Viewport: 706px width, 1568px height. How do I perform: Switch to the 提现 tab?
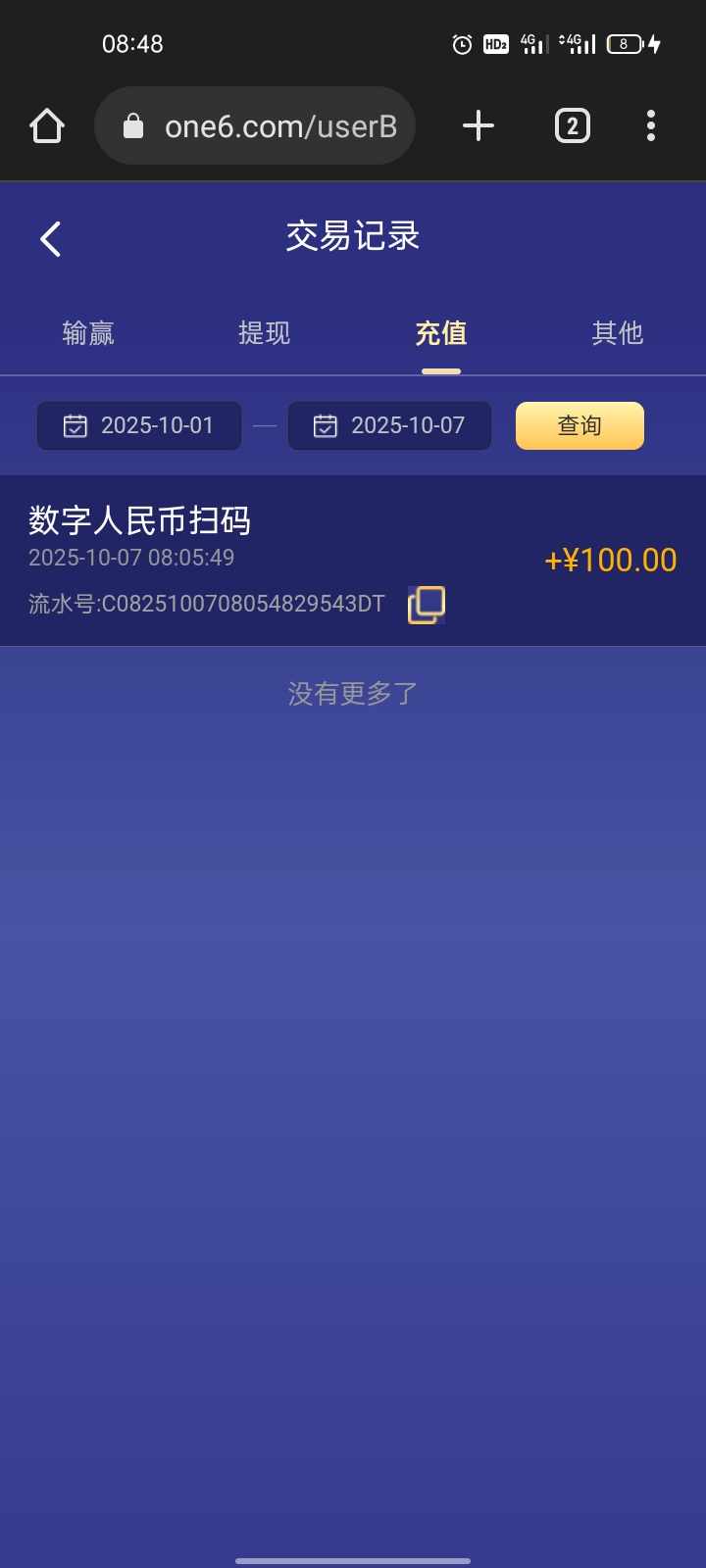tap(263, 333)
